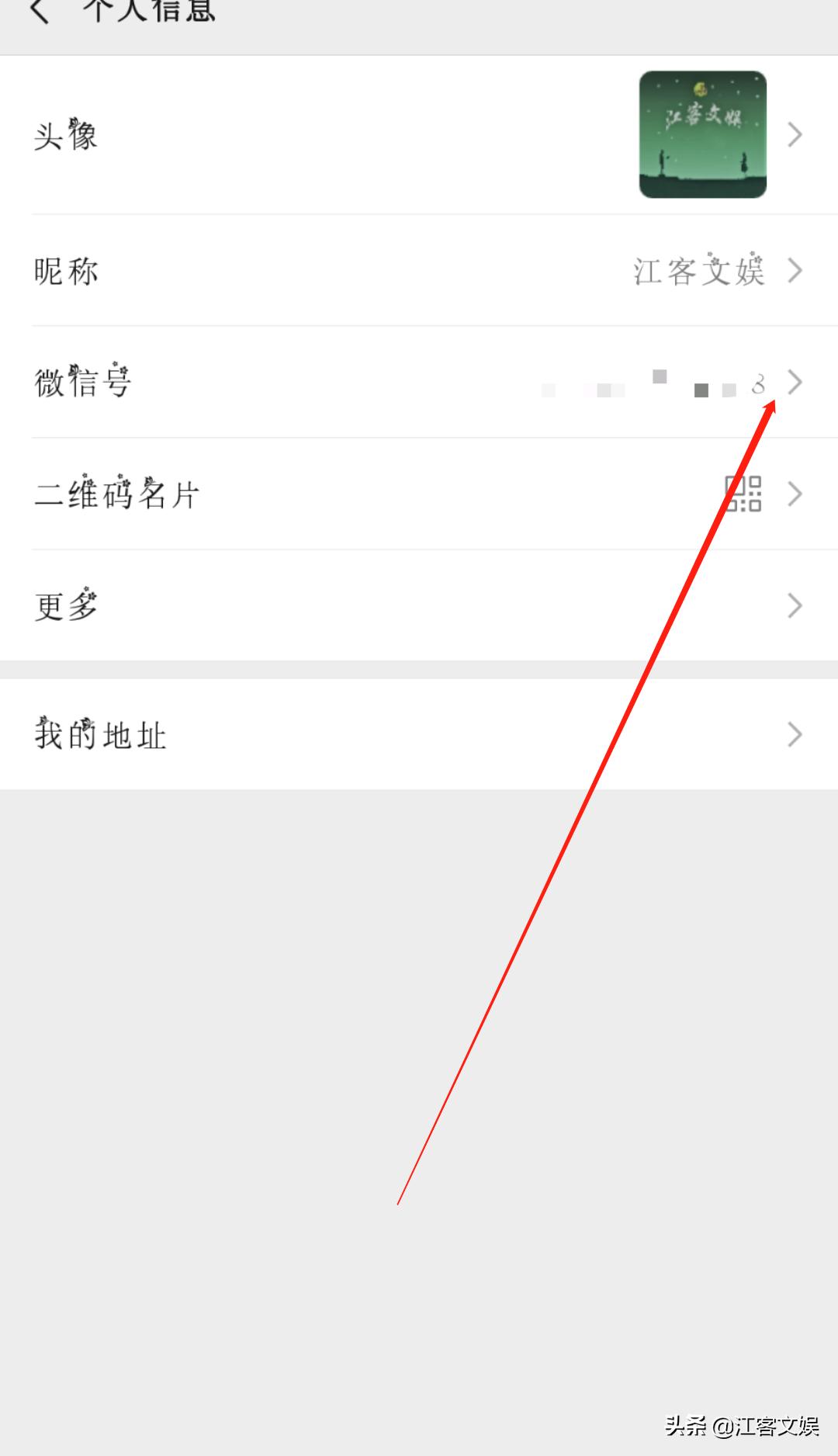Tap the chevron on the 更多 row
This screenshot has height=1456, width=838.
click(795, 605)
